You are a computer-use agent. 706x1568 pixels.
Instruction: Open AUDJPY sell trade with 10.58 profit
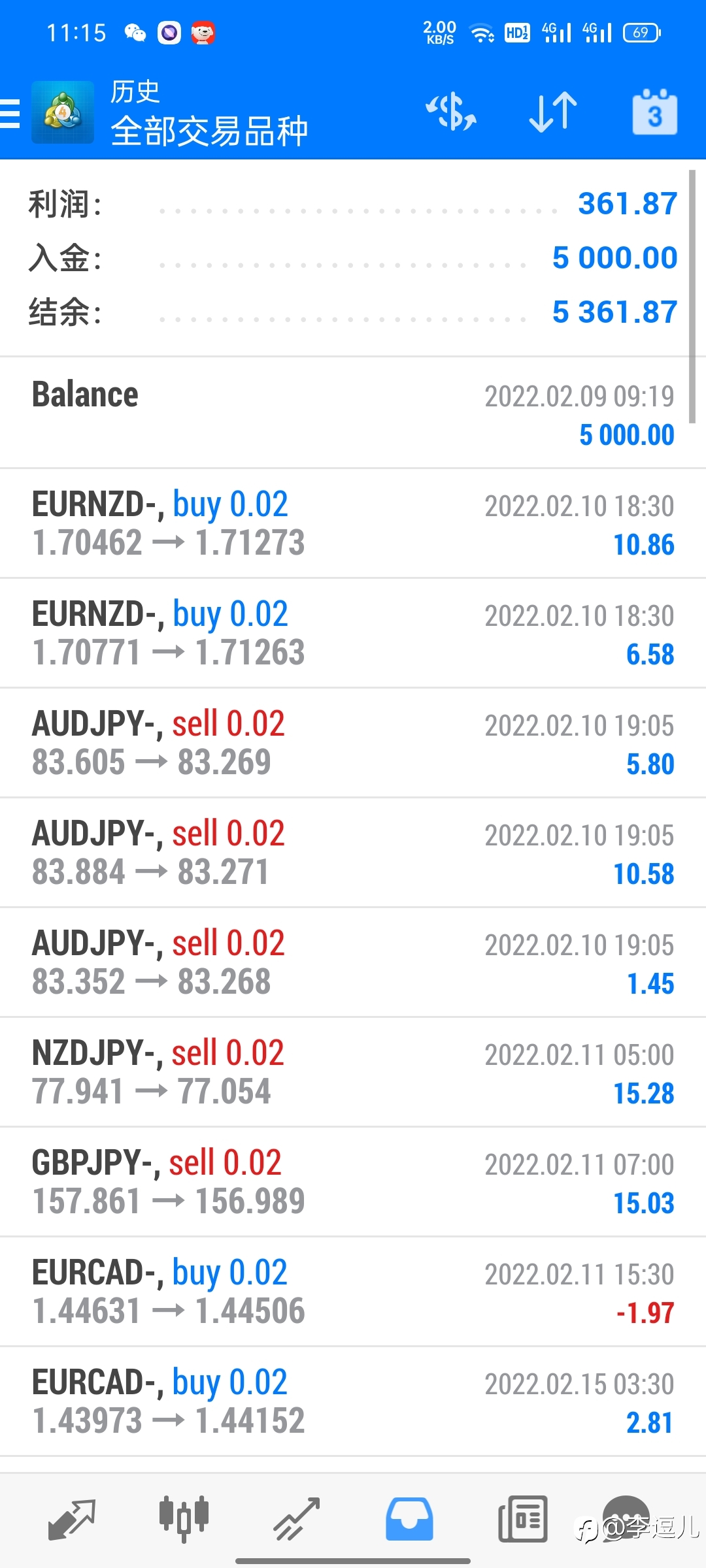click(x=353, y=853)
